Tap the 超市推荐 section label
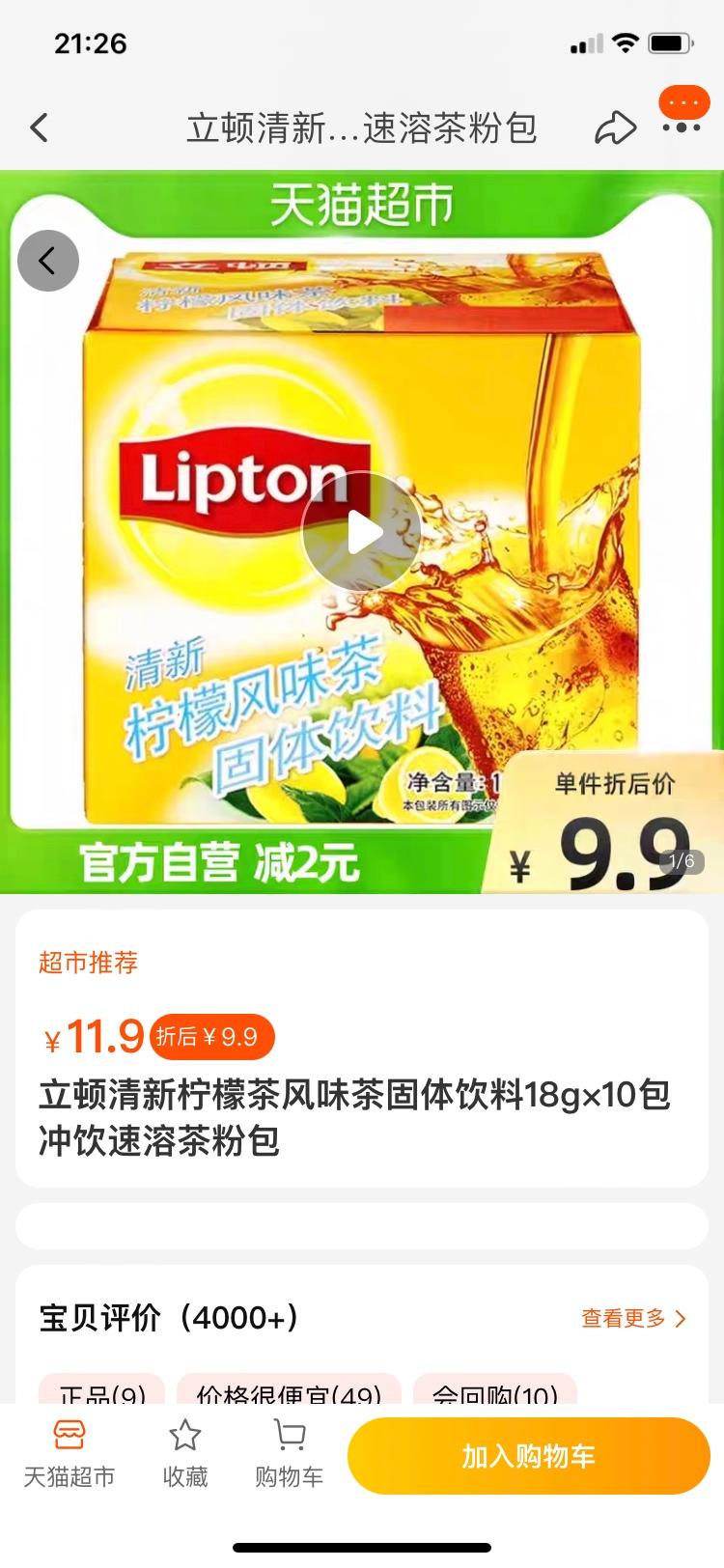The image size is (724, 1568). point(87,963)
